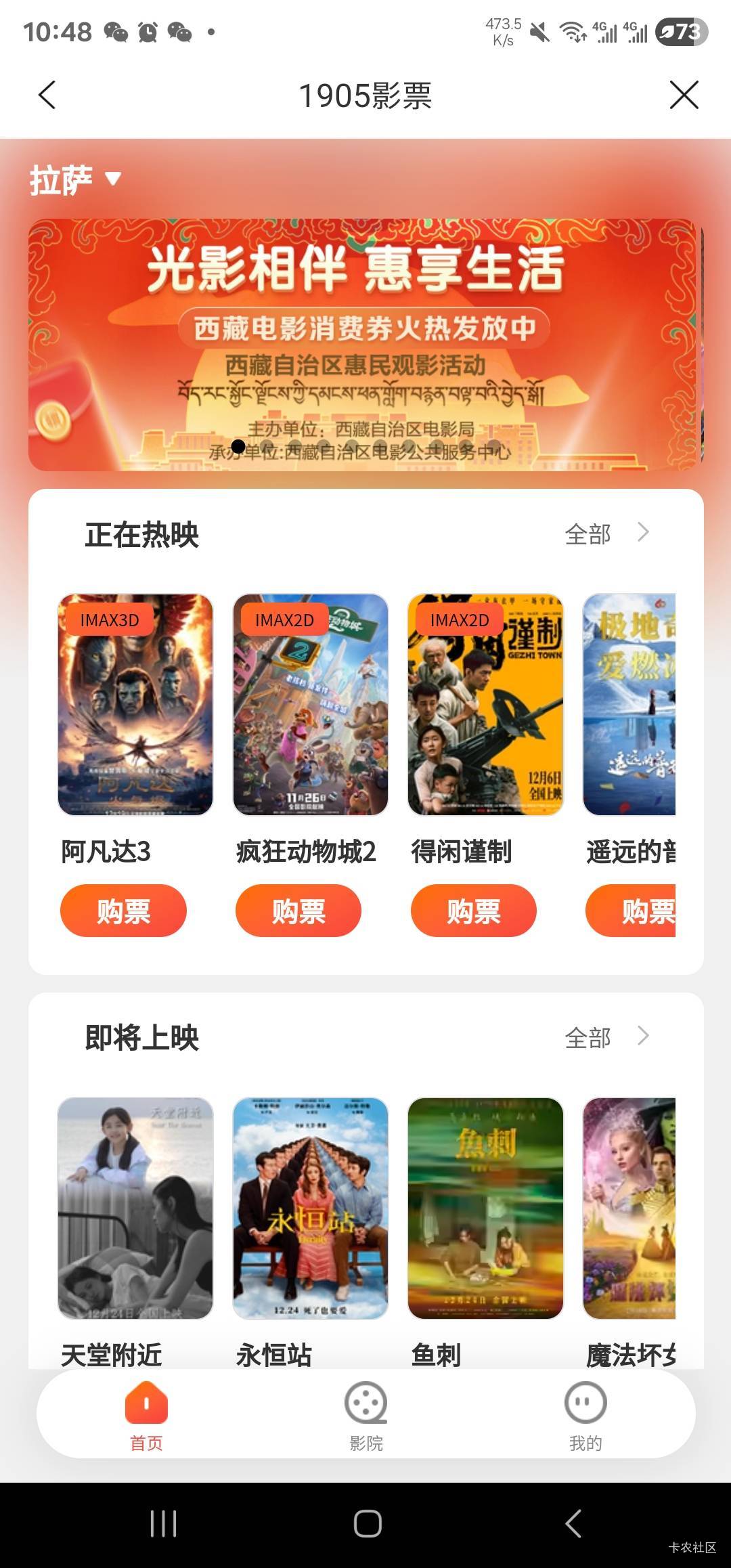Tap the system home button
This screenshot has width=731, height=1568.
tap(368, 1524)
